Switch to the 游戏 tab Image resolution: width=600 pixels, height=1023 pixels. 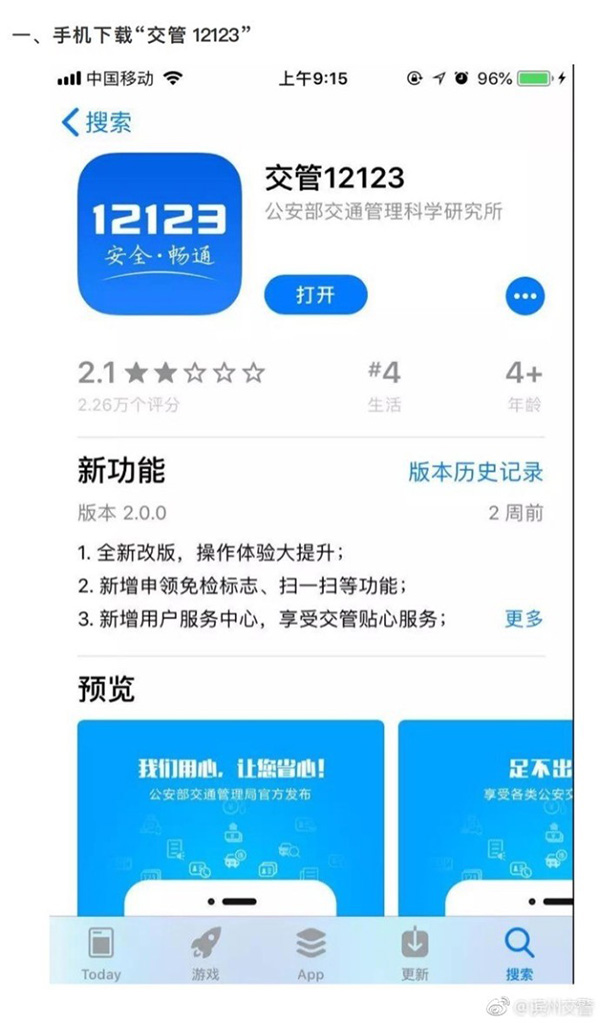coord(206,953)
